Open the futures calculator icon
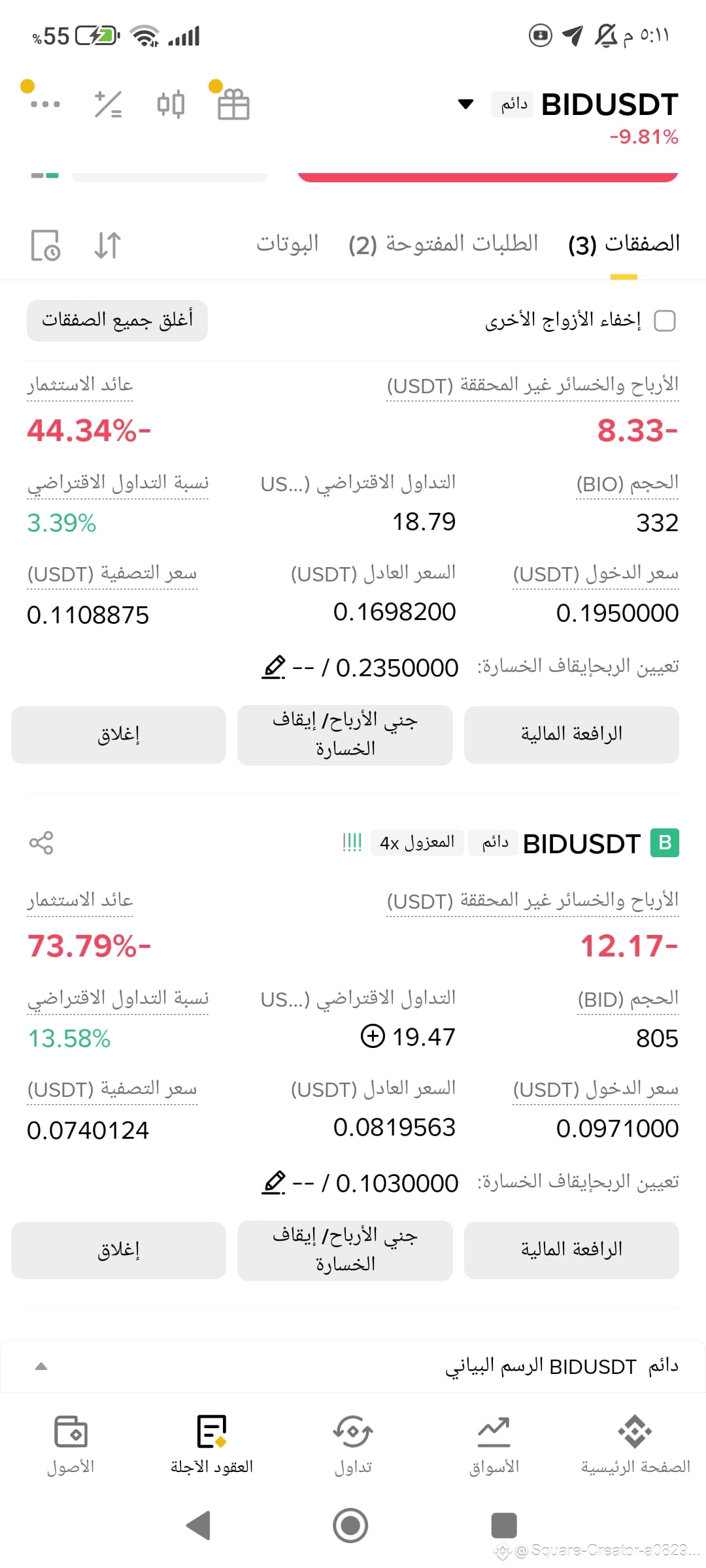Screen dimensions: 706x1568 (x=108, y=104)
